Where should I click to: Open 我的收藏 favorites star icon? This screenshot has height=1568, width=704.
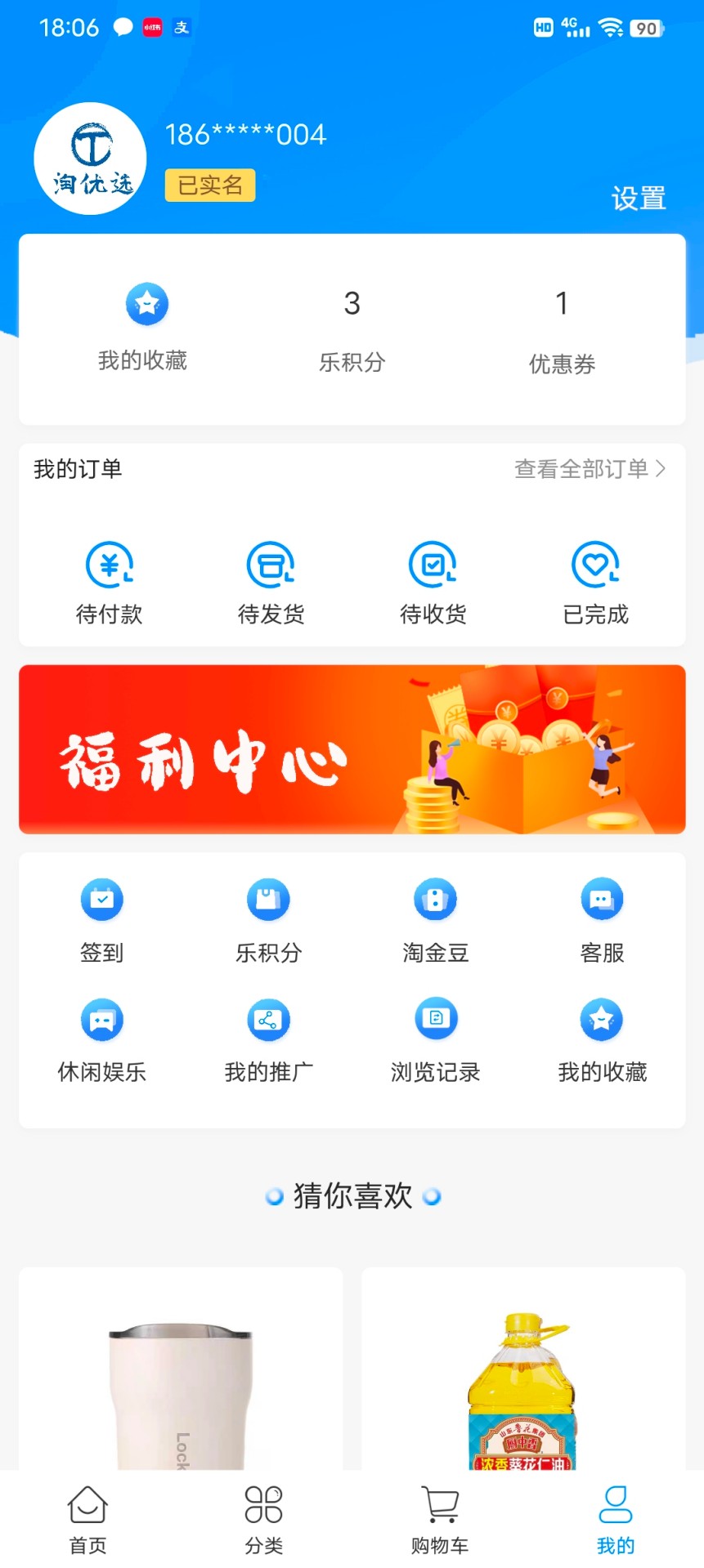click(602, 1019)
